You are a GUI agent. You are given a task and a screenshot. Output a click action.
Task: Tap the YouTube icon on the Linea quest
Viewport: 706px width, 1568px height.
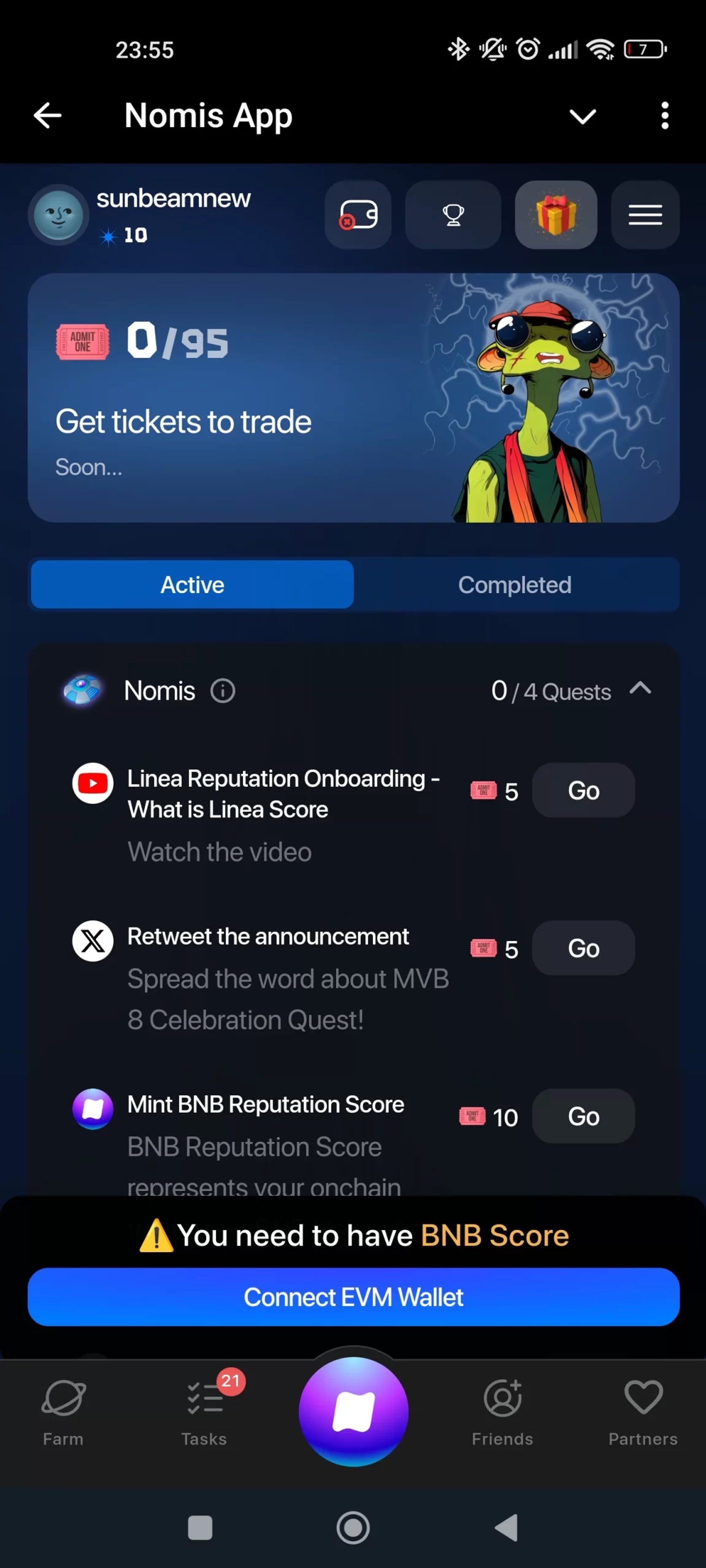click(93, 784)
